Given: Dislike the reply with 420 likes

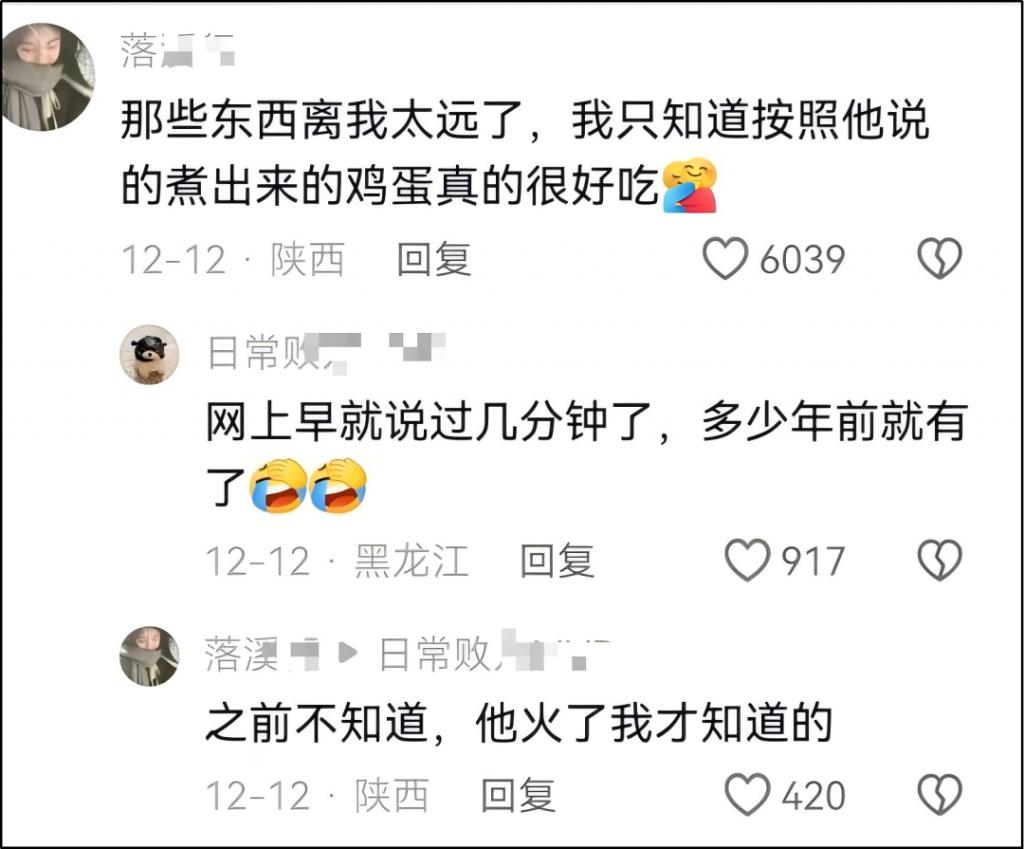Looking at the screenshot, I should [x=939, y=796].
